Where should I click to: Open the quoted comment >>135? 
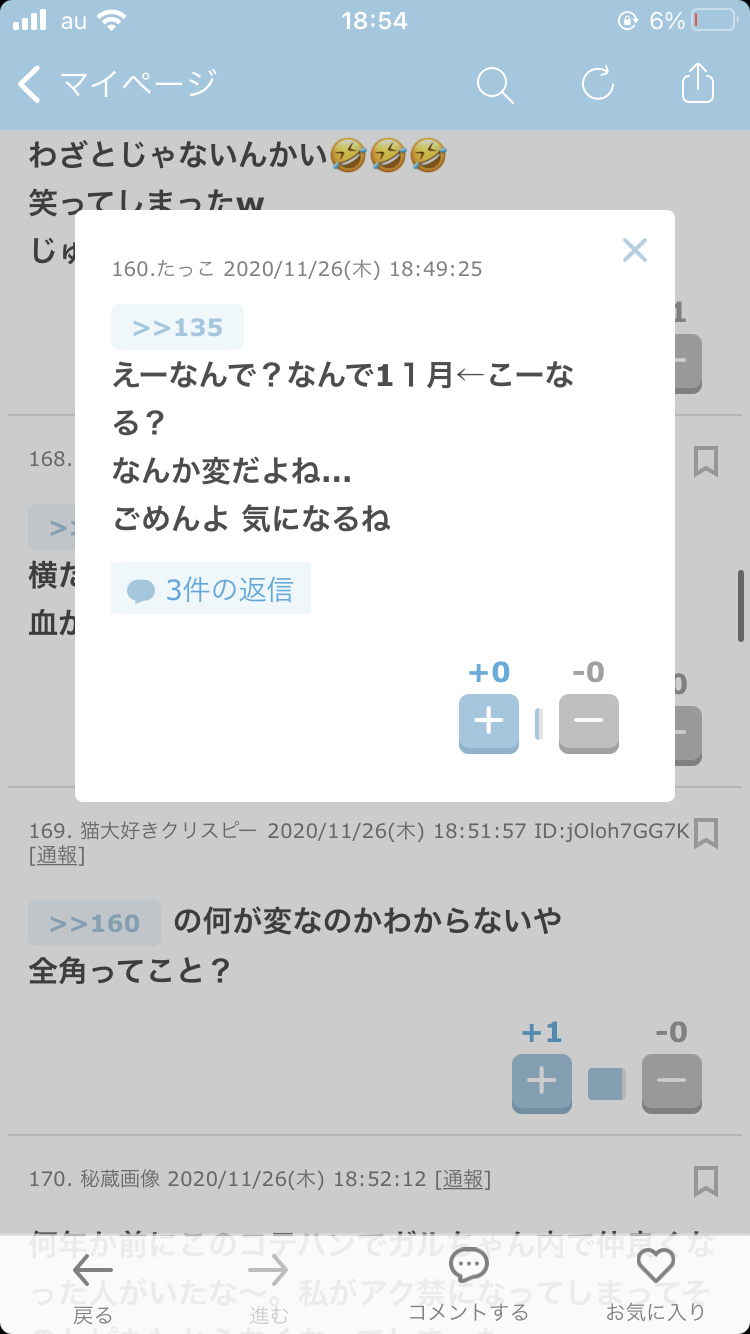(x=177, y=326)
